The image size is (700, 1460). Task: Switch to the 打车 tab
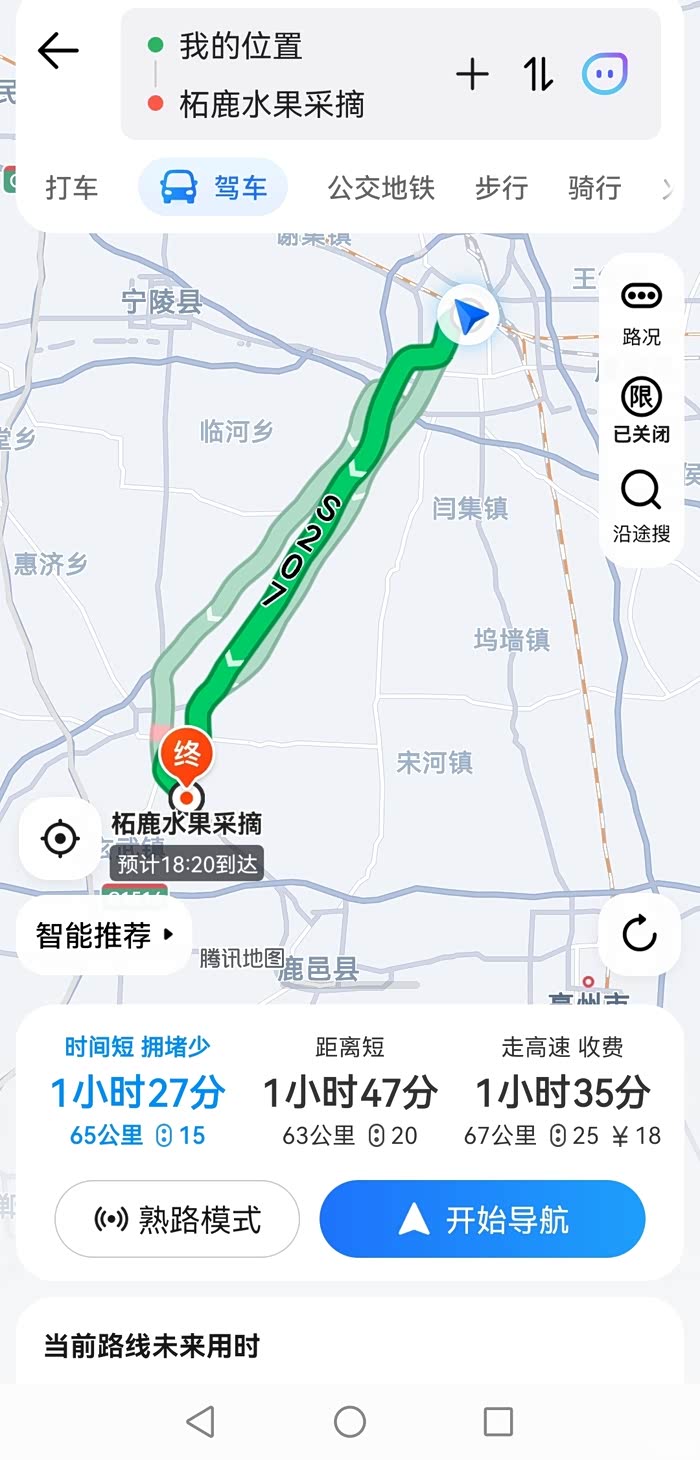[72, 187]
